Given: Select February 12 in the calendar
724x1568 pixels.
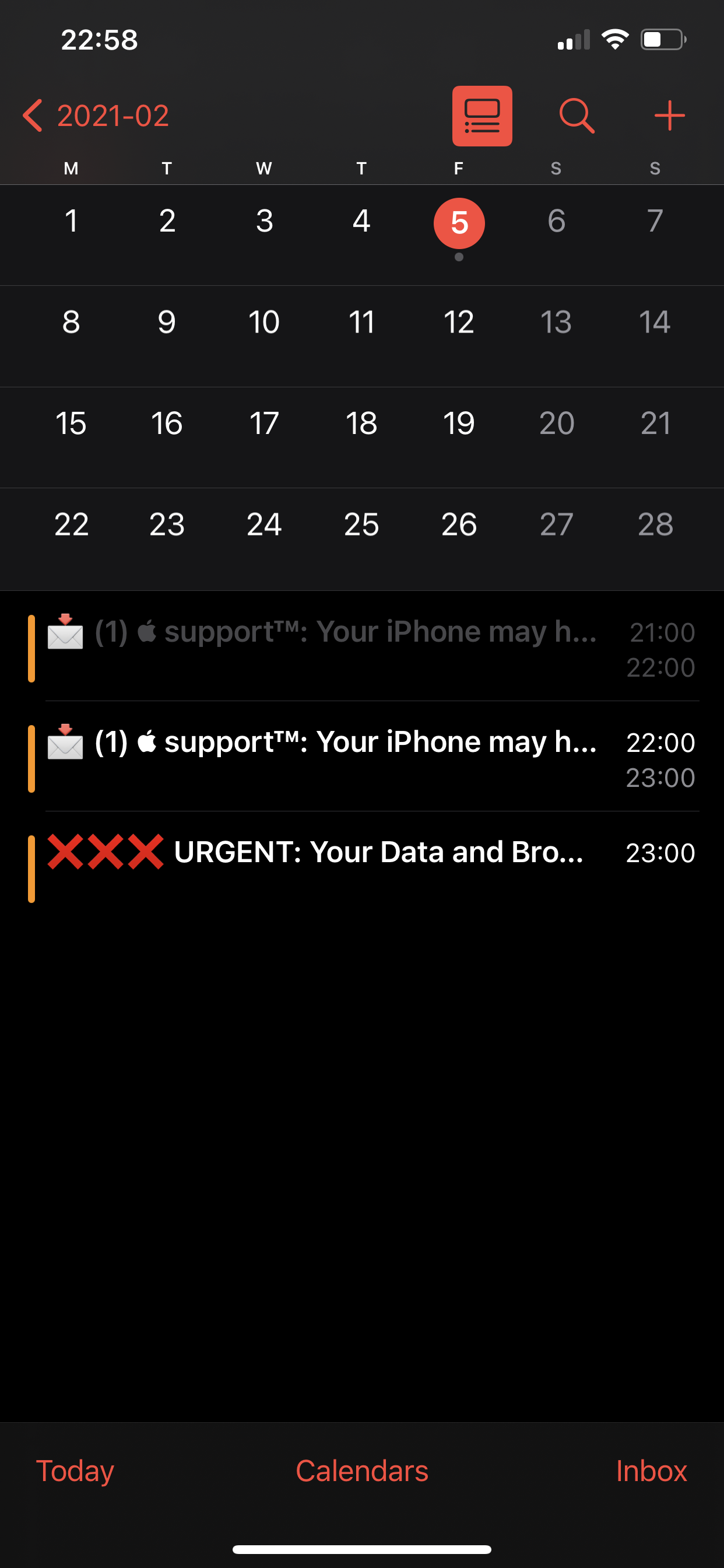Looking at the screenshot, I should coord(459,323).
